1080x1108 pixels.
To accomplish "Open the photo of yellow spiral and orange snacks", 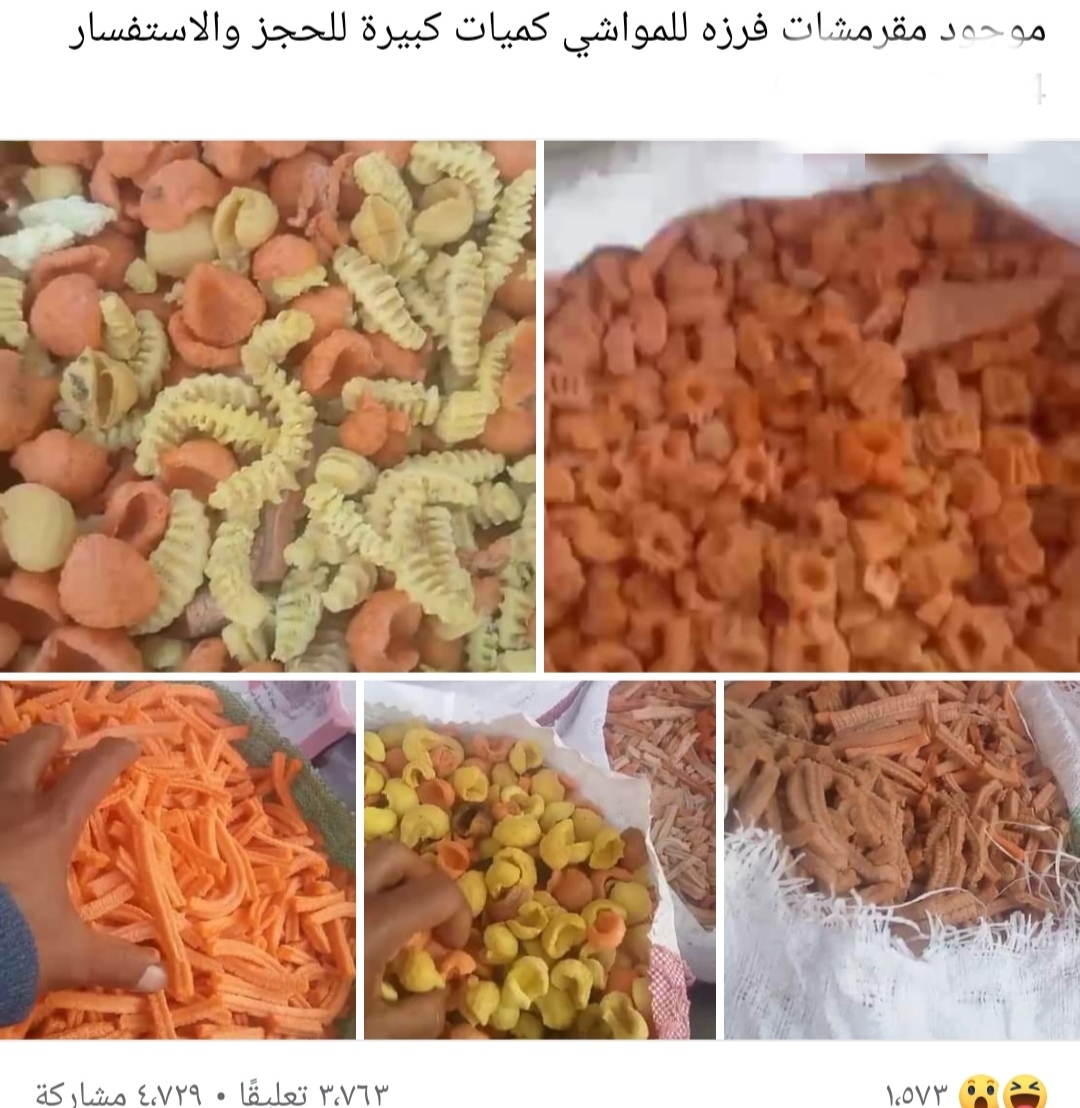I will tap(267, 406).
